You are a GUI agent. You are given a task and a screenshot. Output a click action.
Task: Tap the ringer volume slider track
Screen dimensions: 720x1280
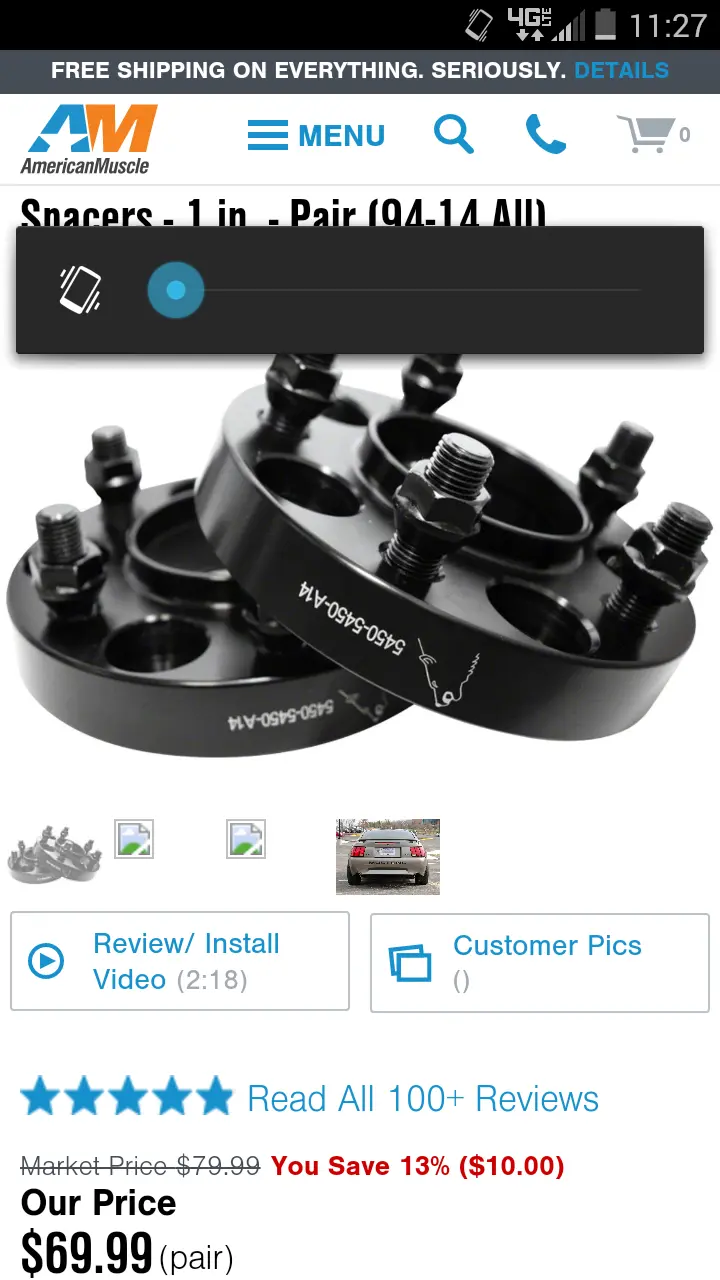(394, 290)
